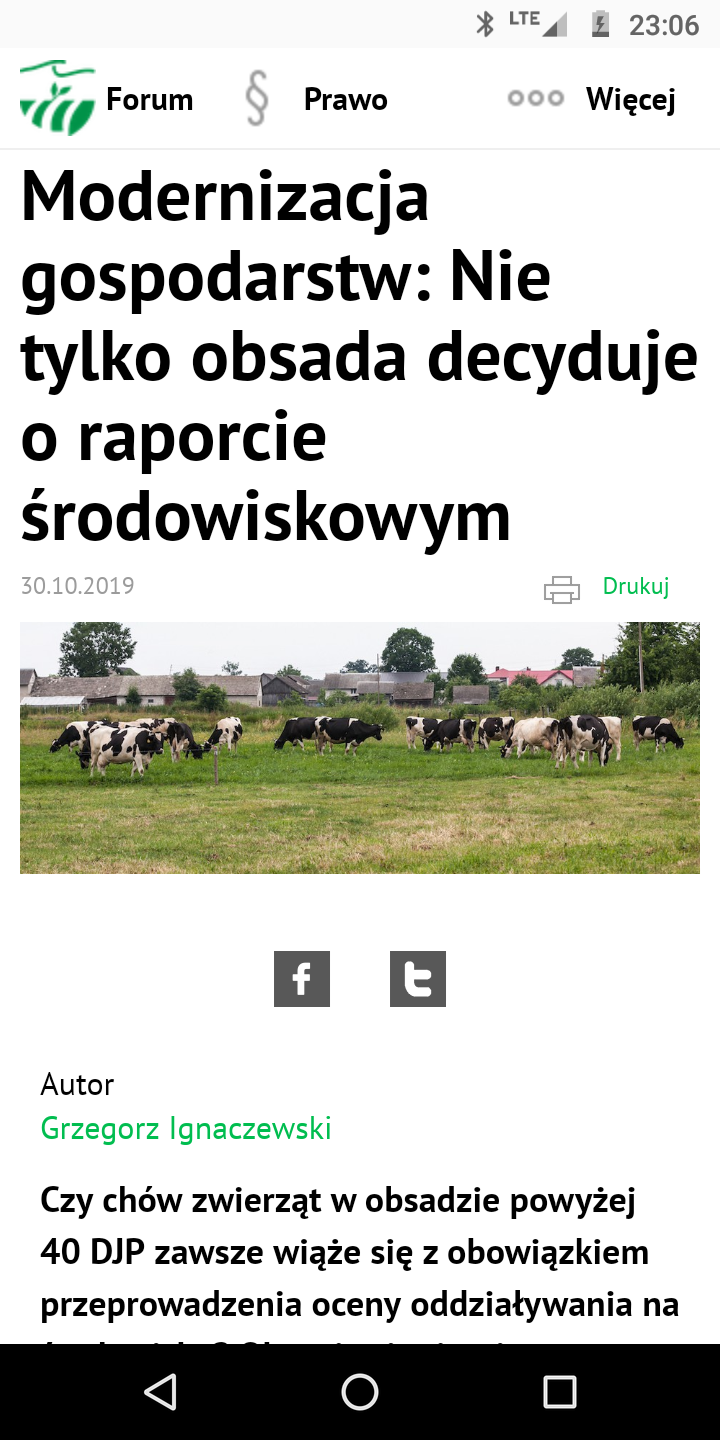Go to the home screen
720x1440 pixels.
(360, 1392)
